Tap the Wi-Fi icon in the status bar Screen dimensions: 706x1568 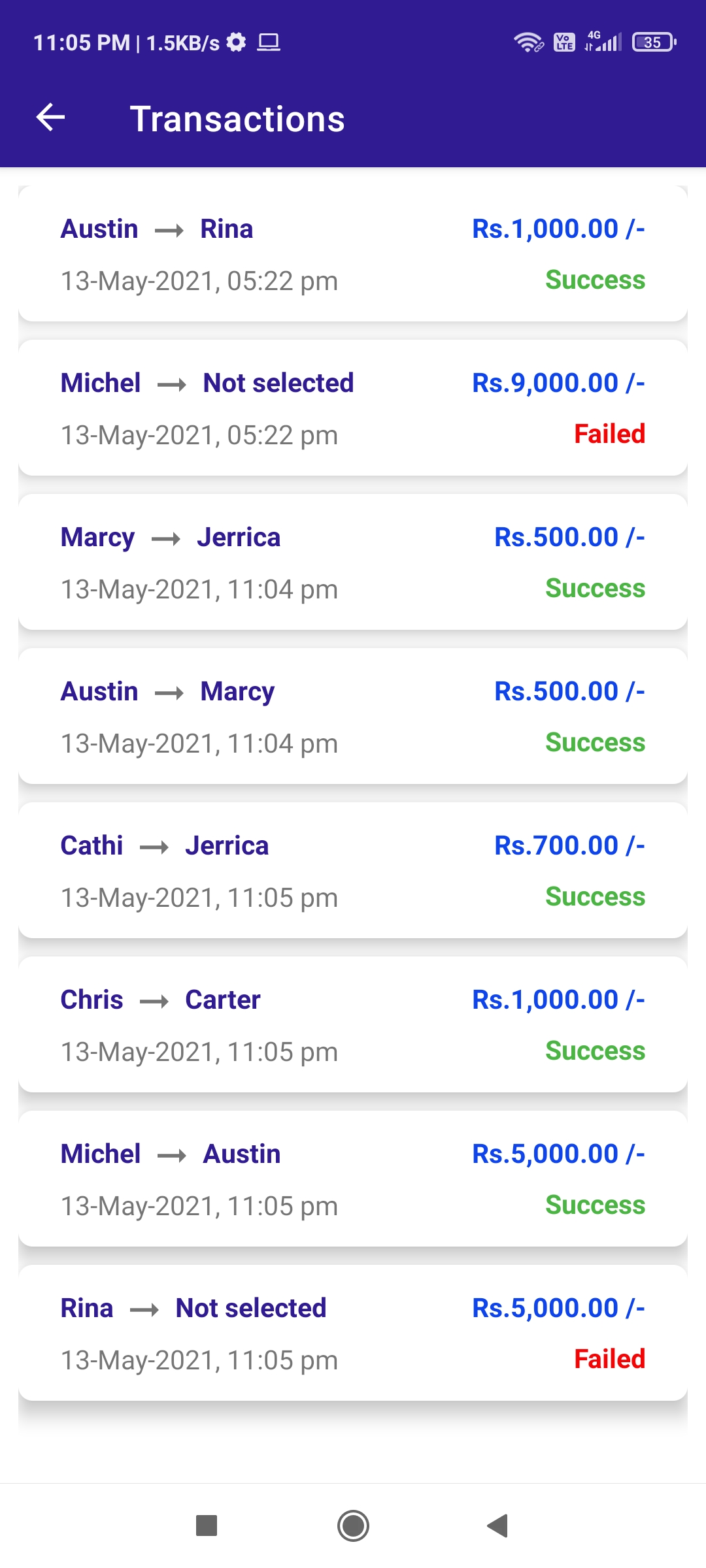point(528,42)
